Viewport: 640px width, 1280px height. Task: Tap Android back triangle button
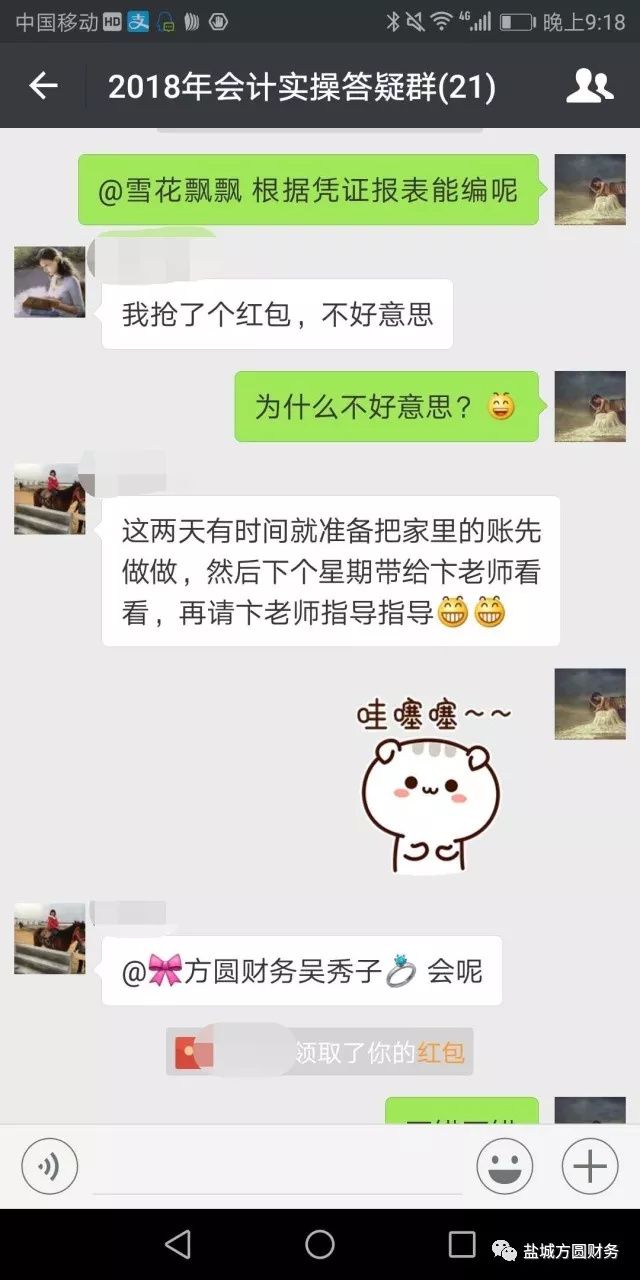coord(177,1244)
